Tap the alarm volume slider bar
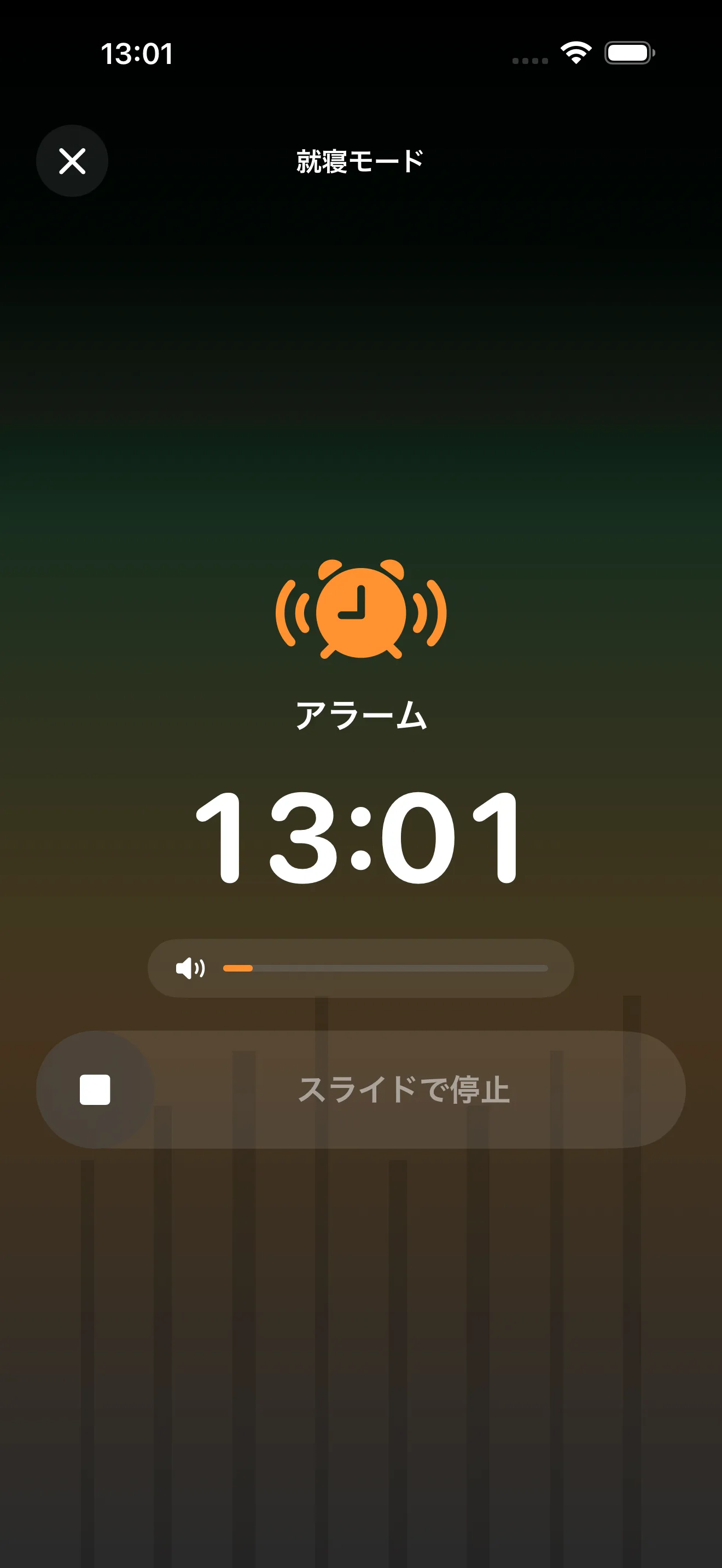 pyautogui.click(x=386, y=968)
